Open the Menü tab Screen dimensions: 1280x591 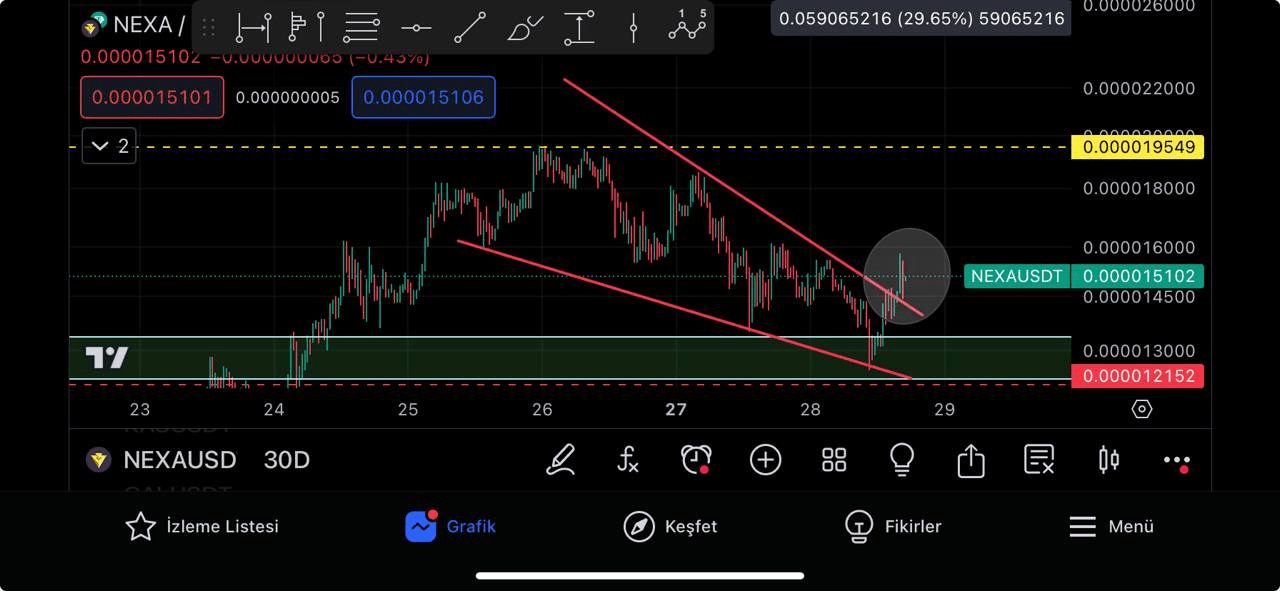coord(1111,526)
